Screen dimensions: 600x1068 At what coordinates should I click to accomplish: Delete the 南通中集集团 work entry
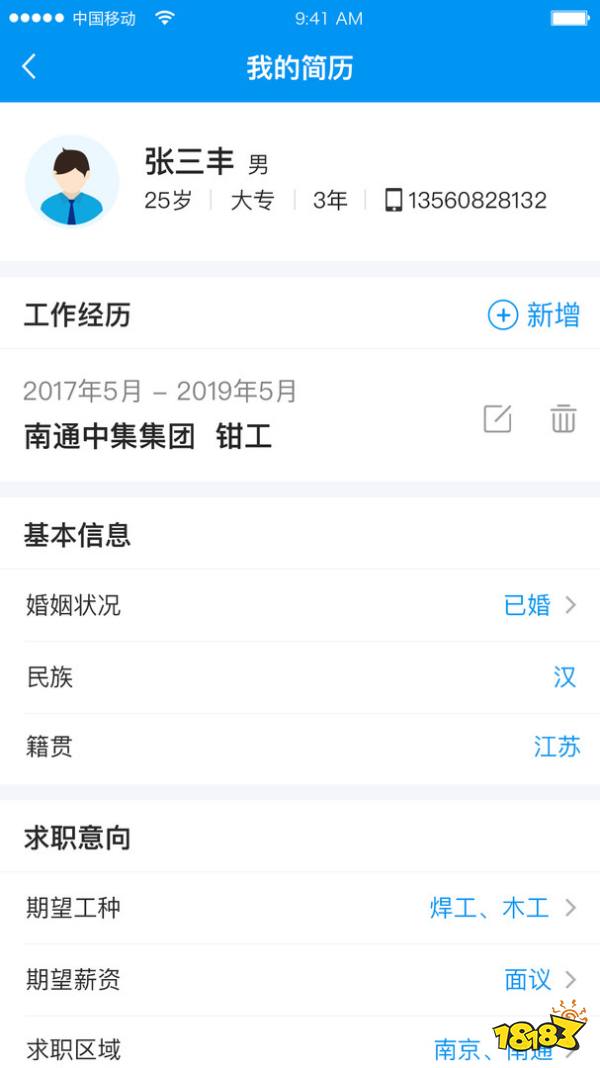coord(563,418)
